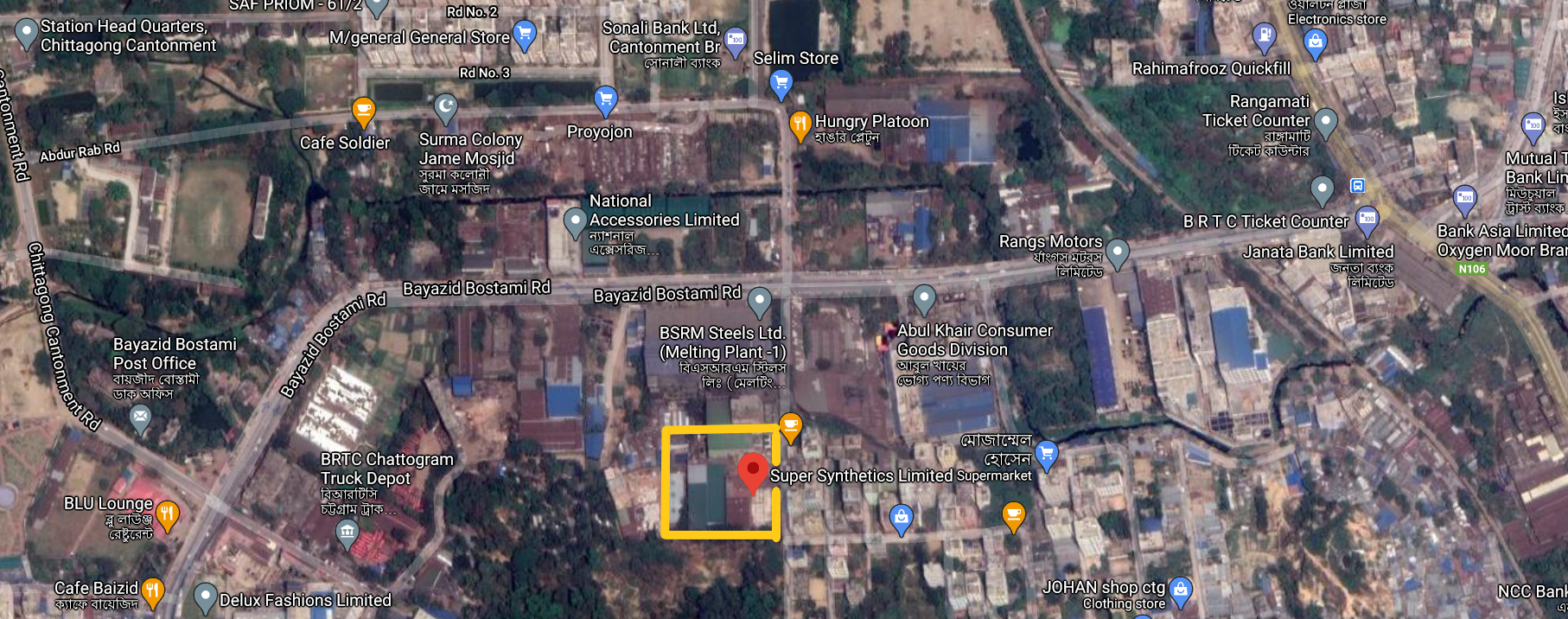Viewport: 1568px width, 619px height.
Task: Tap the Surma Colony Jame Mosjid pin
Action: tap(445, 108)
